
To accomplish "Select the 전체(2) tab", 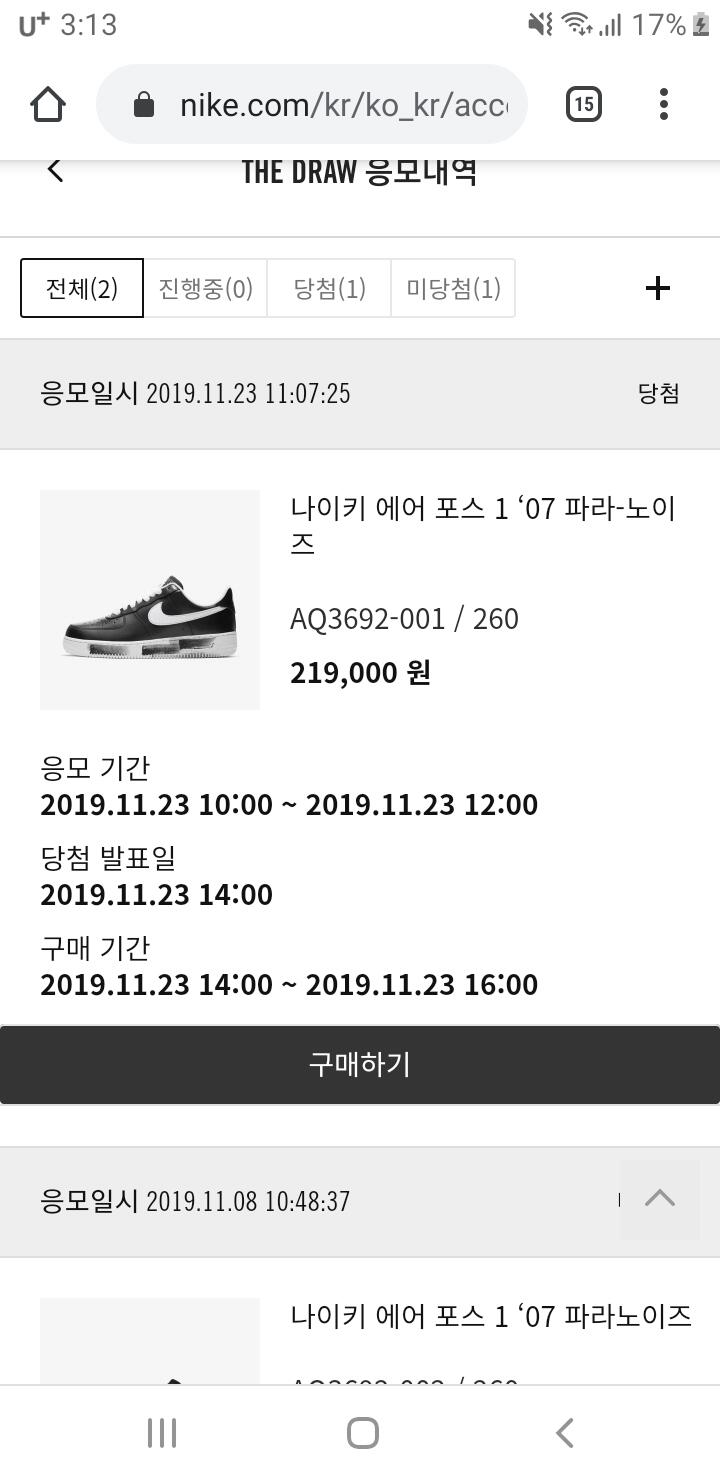I will pos(82,289).
